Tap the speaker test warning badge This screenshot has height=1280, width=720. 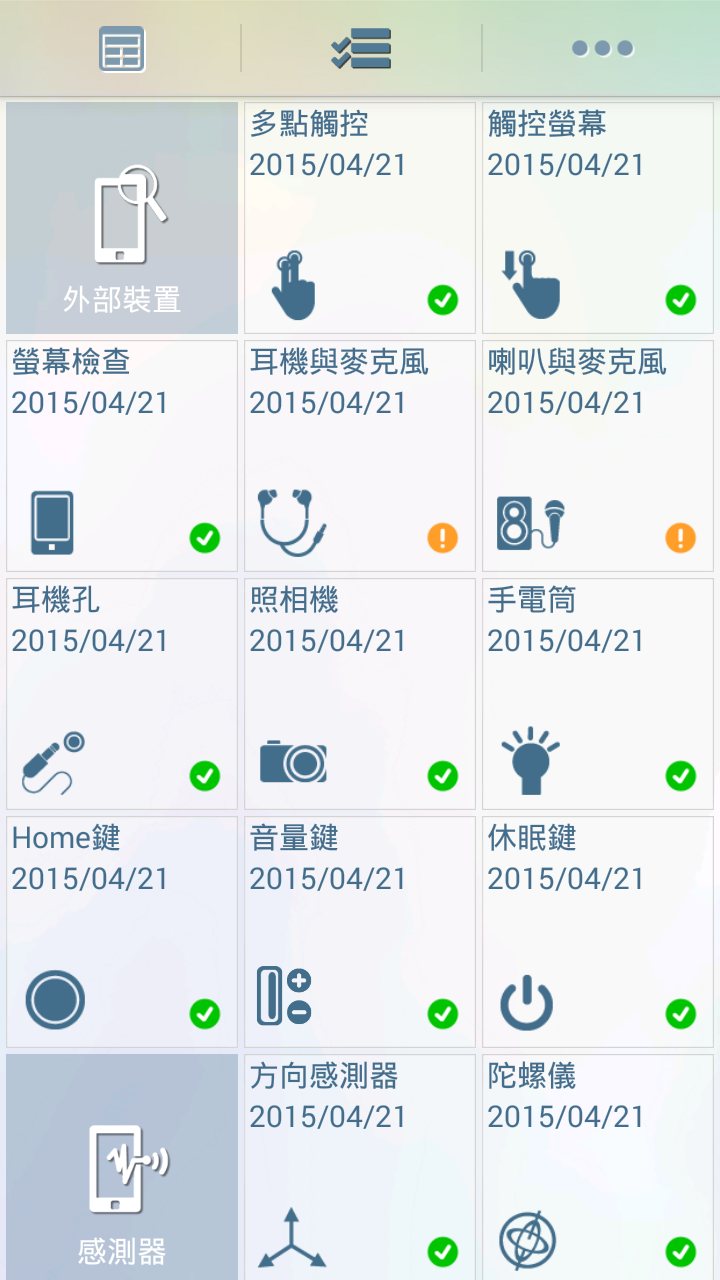[x=682, y=537]
